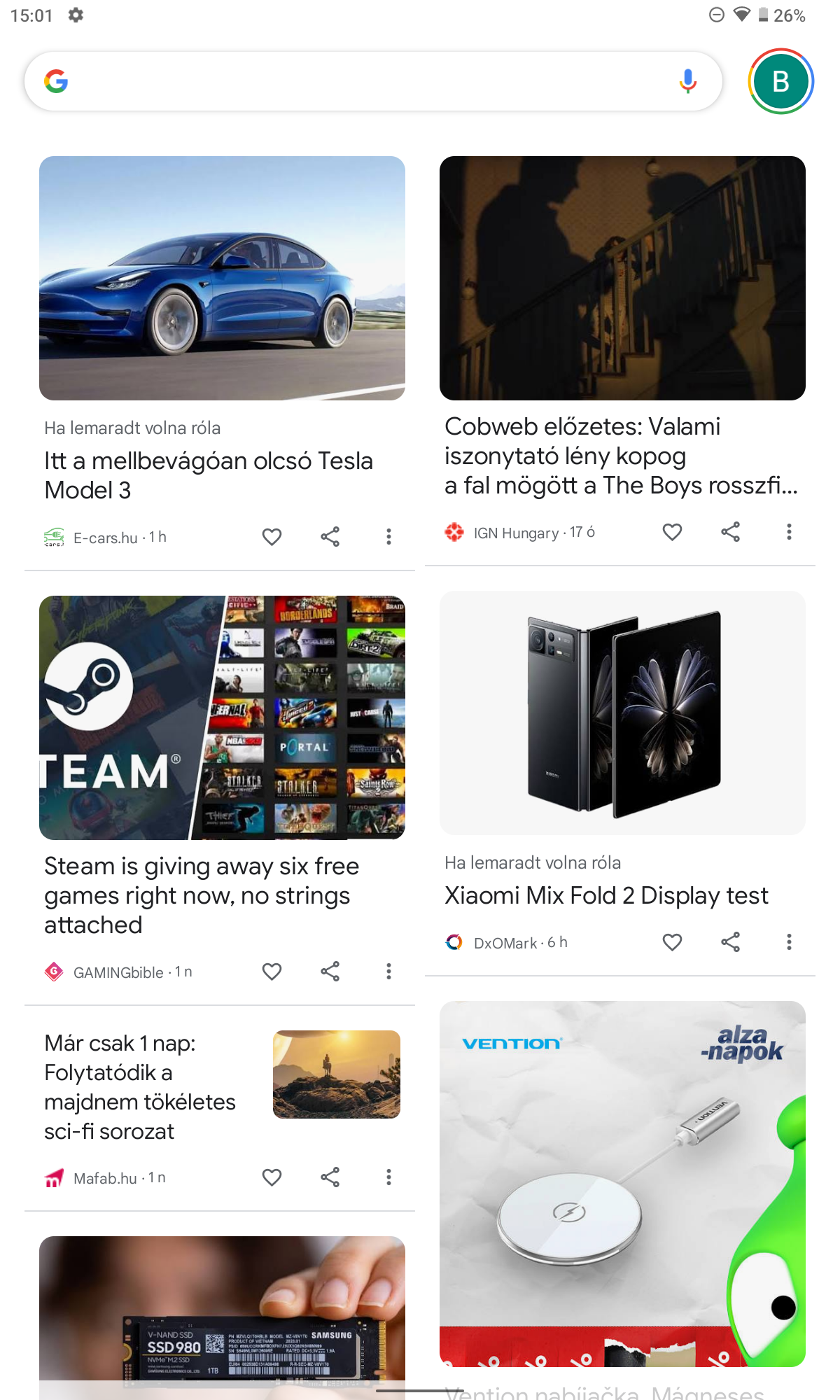Screen dimensions: 840x1400
Task: Like the GAMINGbible Steam article
Action: (272, 972)
